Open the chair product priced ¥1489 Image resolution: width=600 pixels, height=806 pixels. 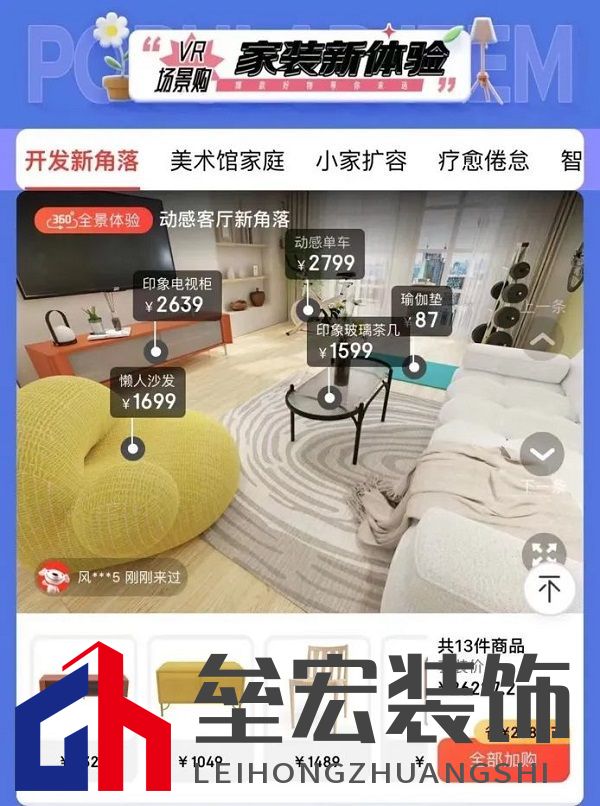[x=318, y=700]
